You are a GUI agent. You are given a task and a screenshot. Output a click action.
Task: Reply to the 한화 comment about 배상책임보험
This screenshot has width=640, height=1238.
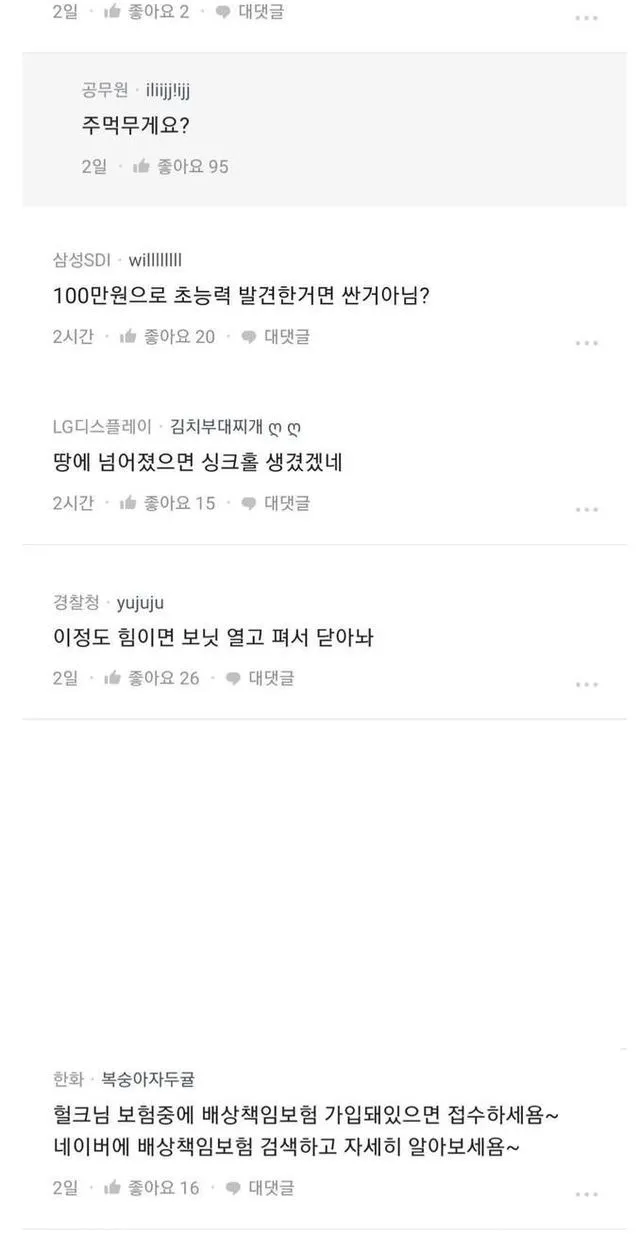tap(260, 1188)
